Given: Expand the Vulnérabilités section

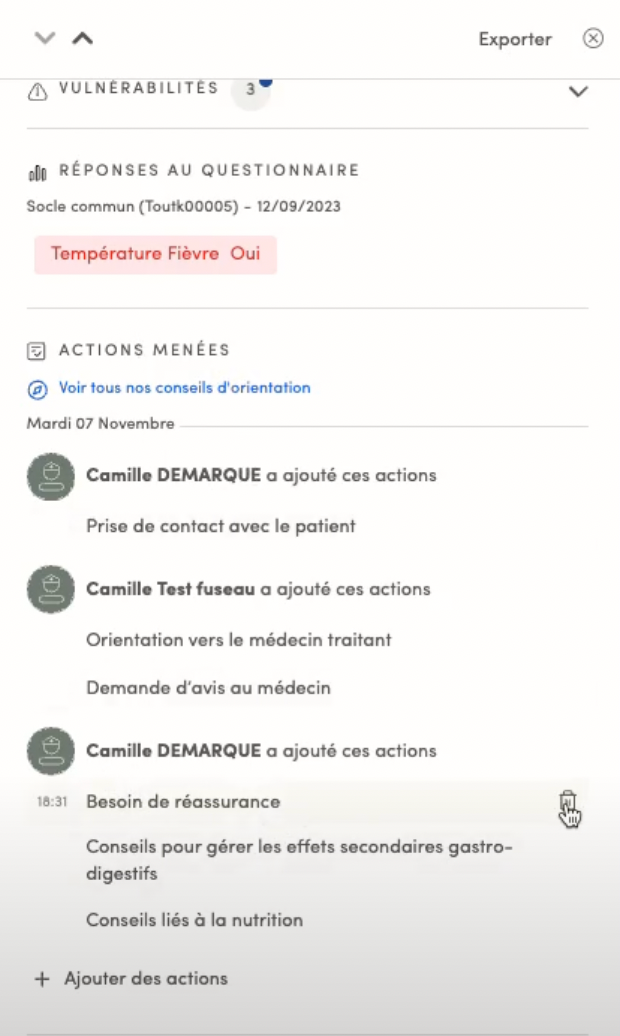Looking at the screenshot, I should 577,91.
